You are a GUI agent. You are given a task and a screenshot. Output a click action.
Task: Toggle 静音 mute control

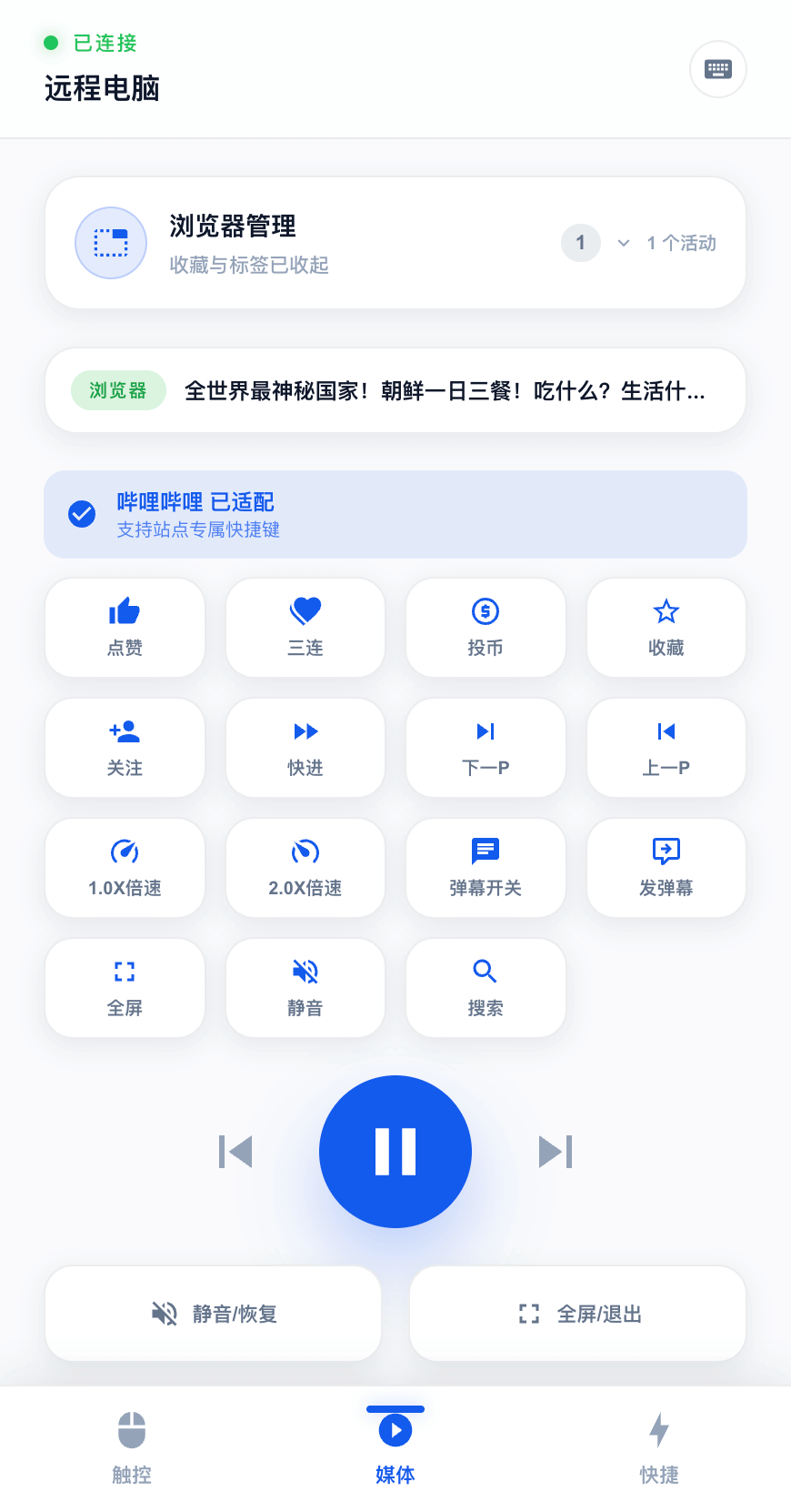click(x=305, y=988)
